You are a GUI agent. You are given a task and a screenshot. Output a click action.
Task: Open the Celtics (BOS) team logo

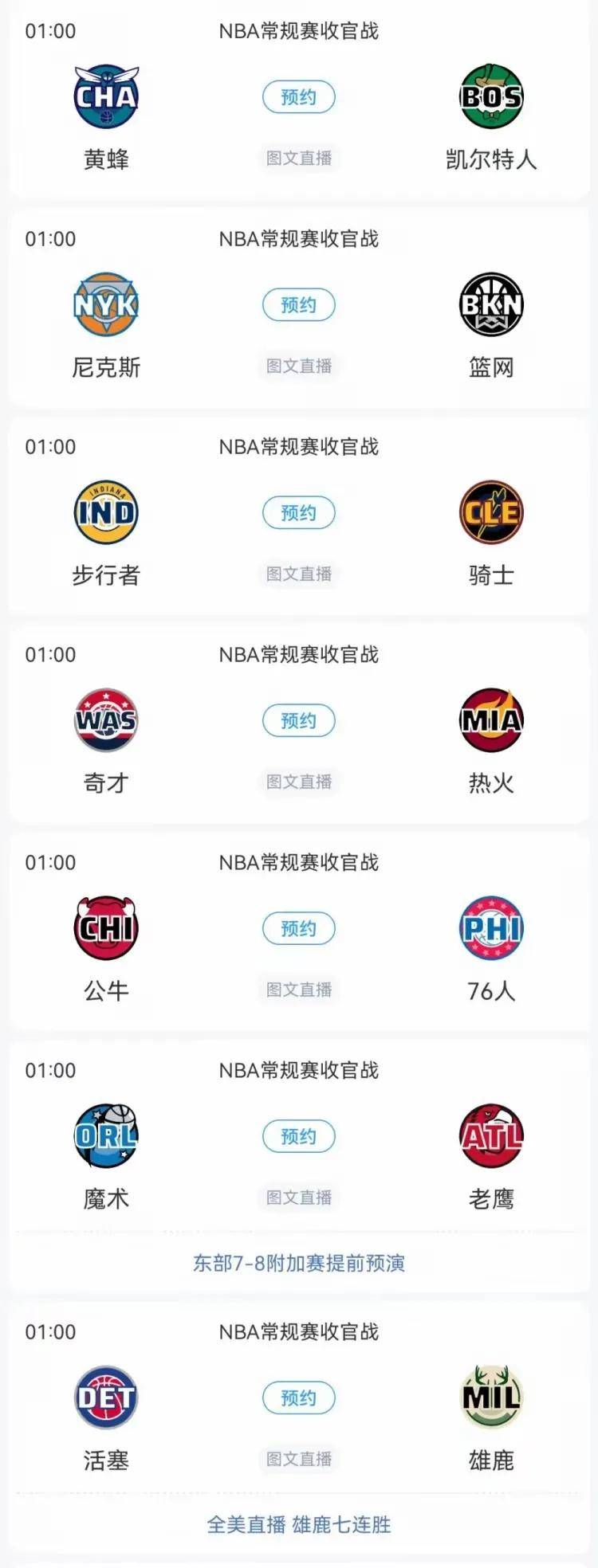[x=491, y=96]
